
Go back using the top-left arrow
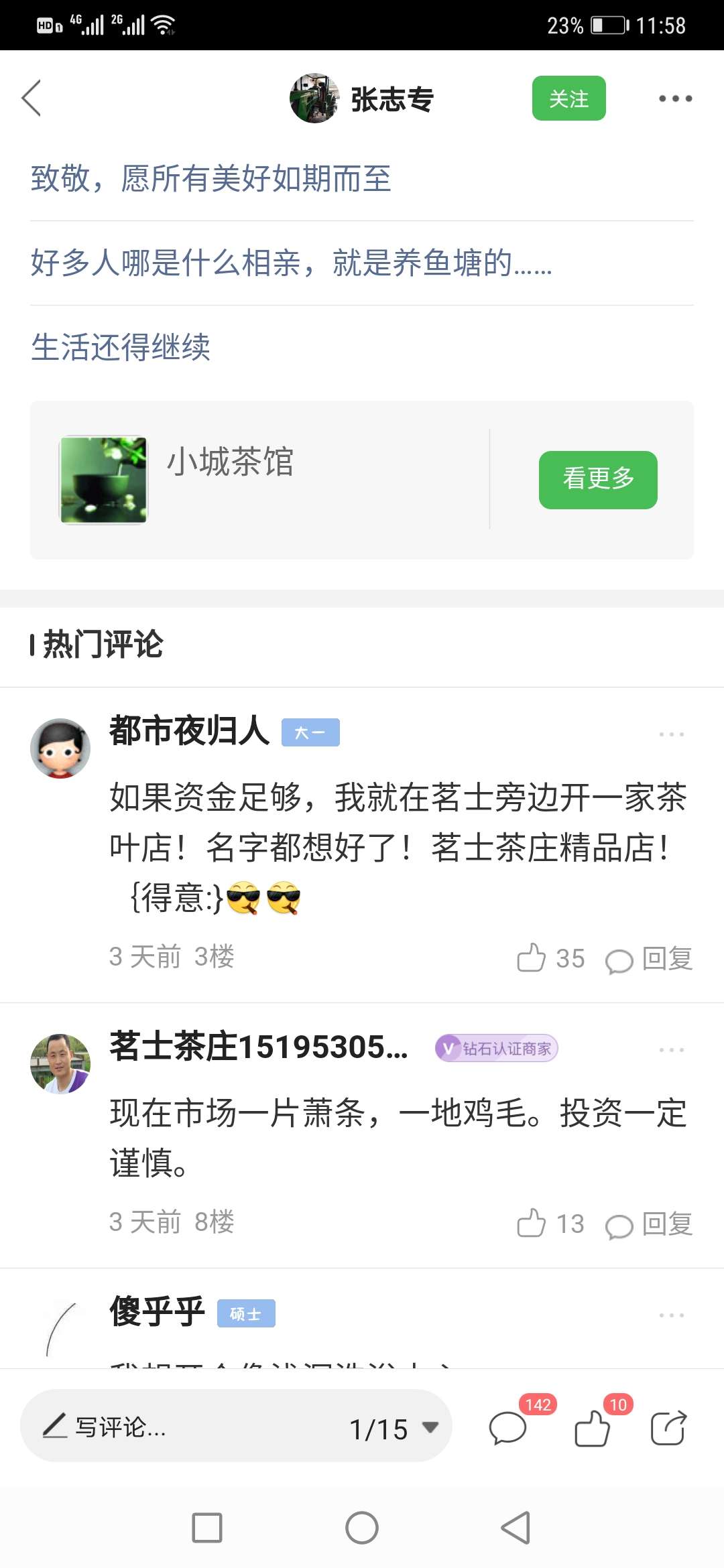32,99
